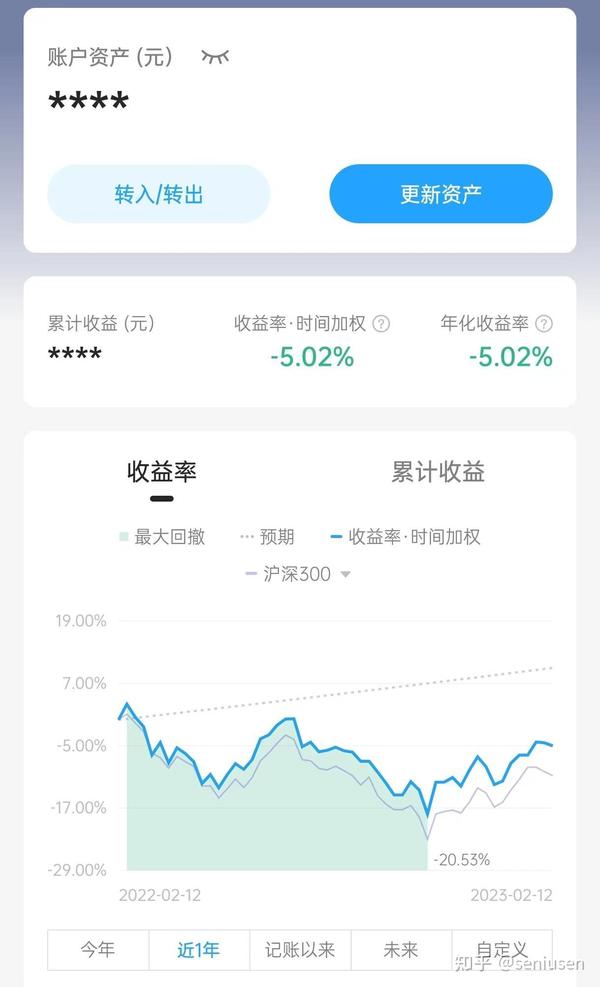This screenshot has width=600, height=987.
Task: Select the 收益率 chart tab
Action: 162,471
